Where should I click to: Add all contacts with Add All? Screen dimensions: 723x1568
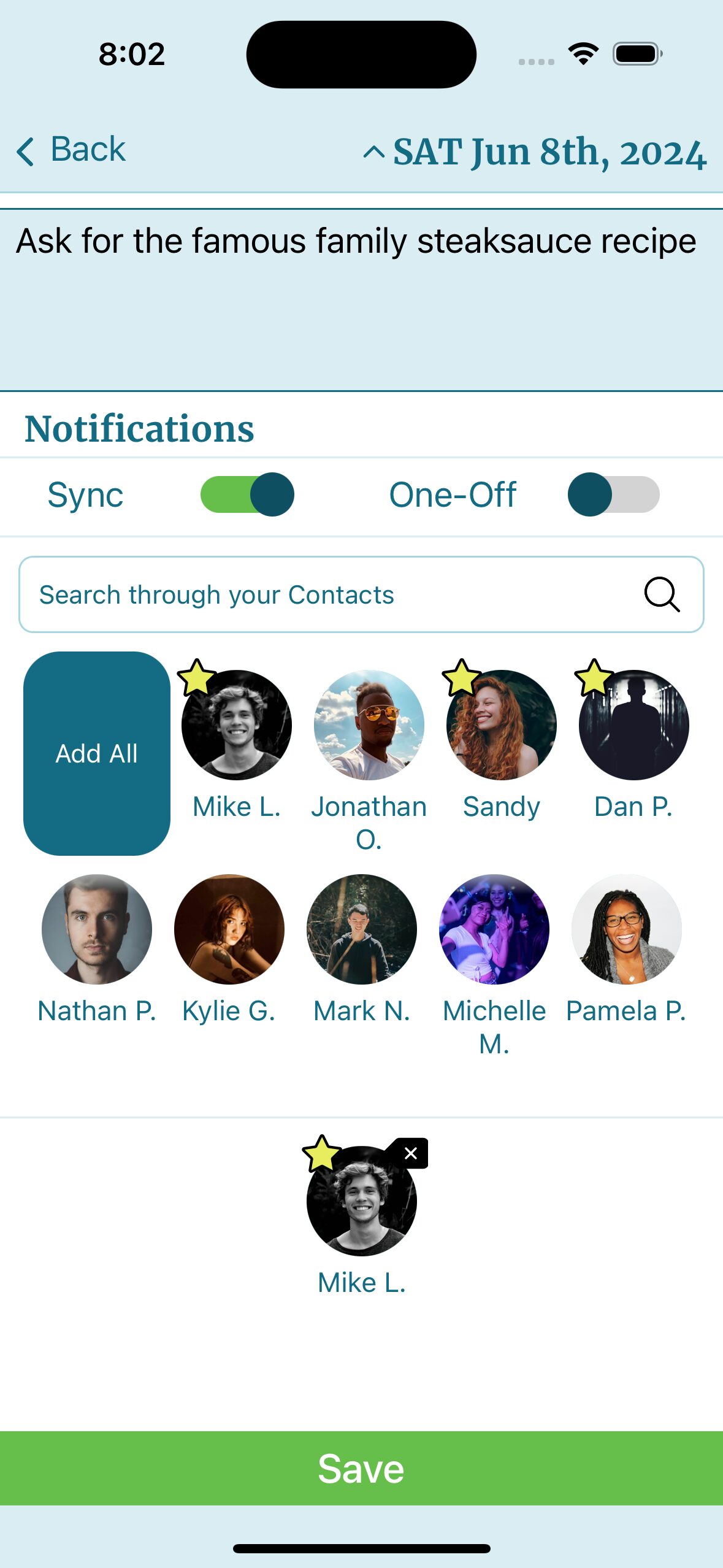coord(97,753)
